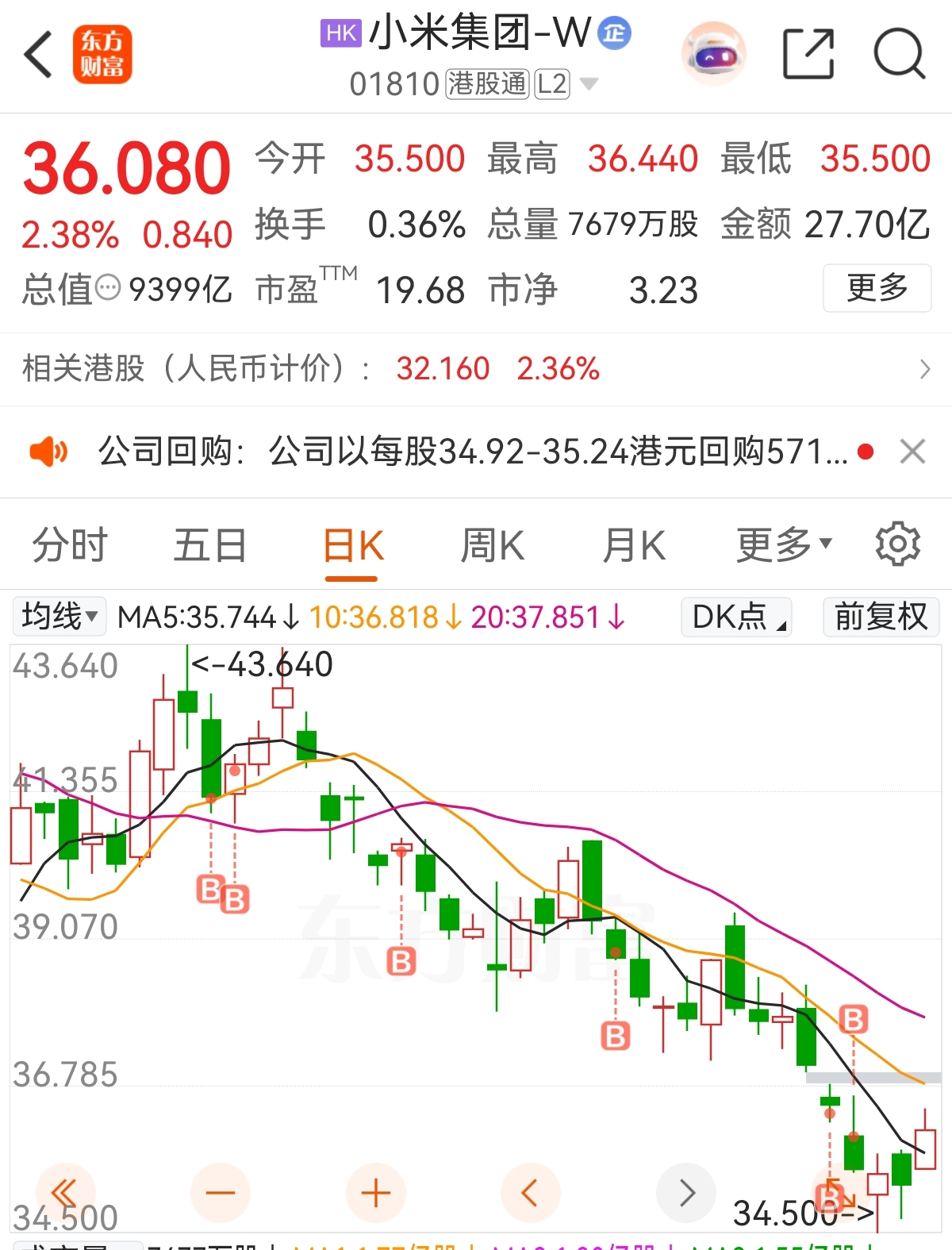Open the chart settings gear
This screenshot has height=1250, width=952.
click(896, 543)
